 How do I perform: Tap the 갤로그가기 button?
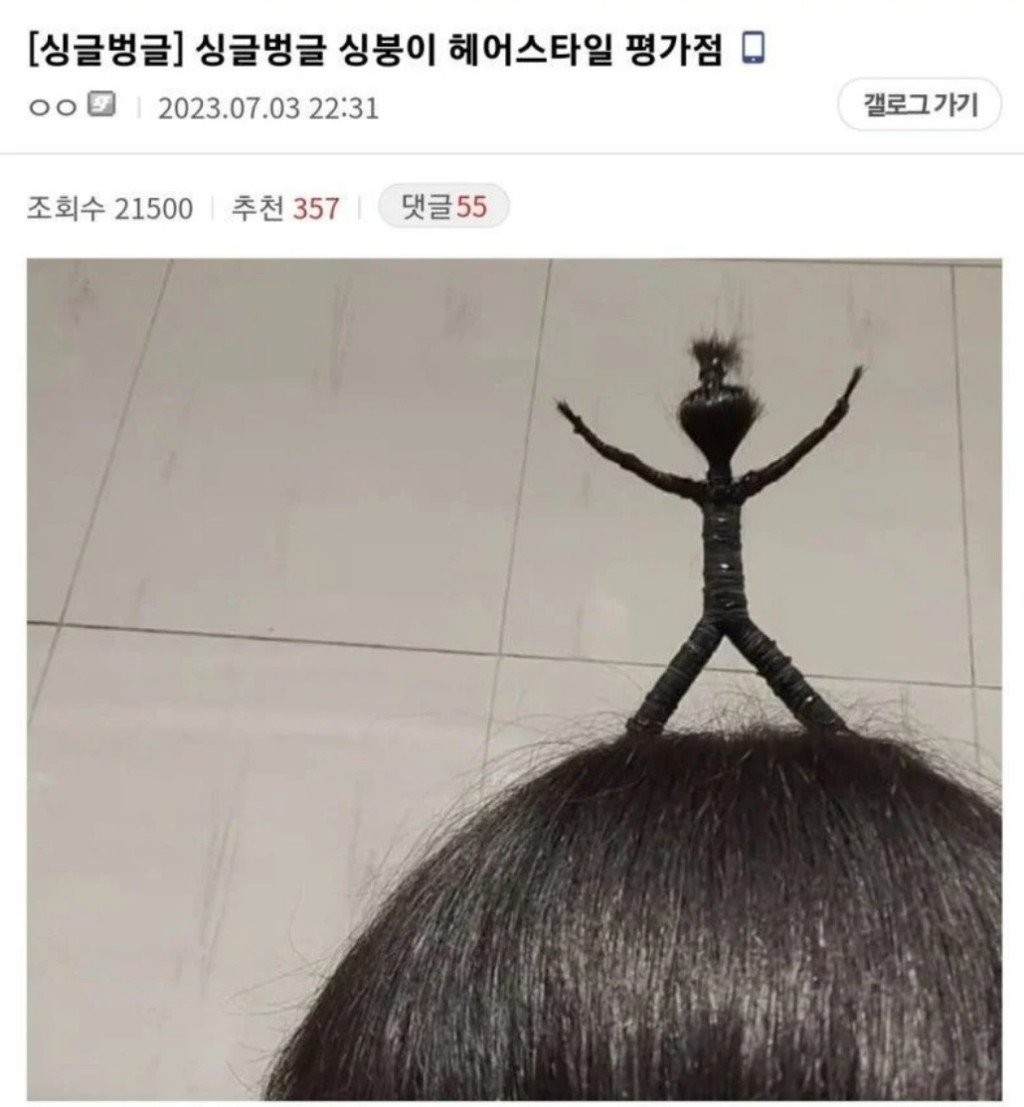pos(918,104)
